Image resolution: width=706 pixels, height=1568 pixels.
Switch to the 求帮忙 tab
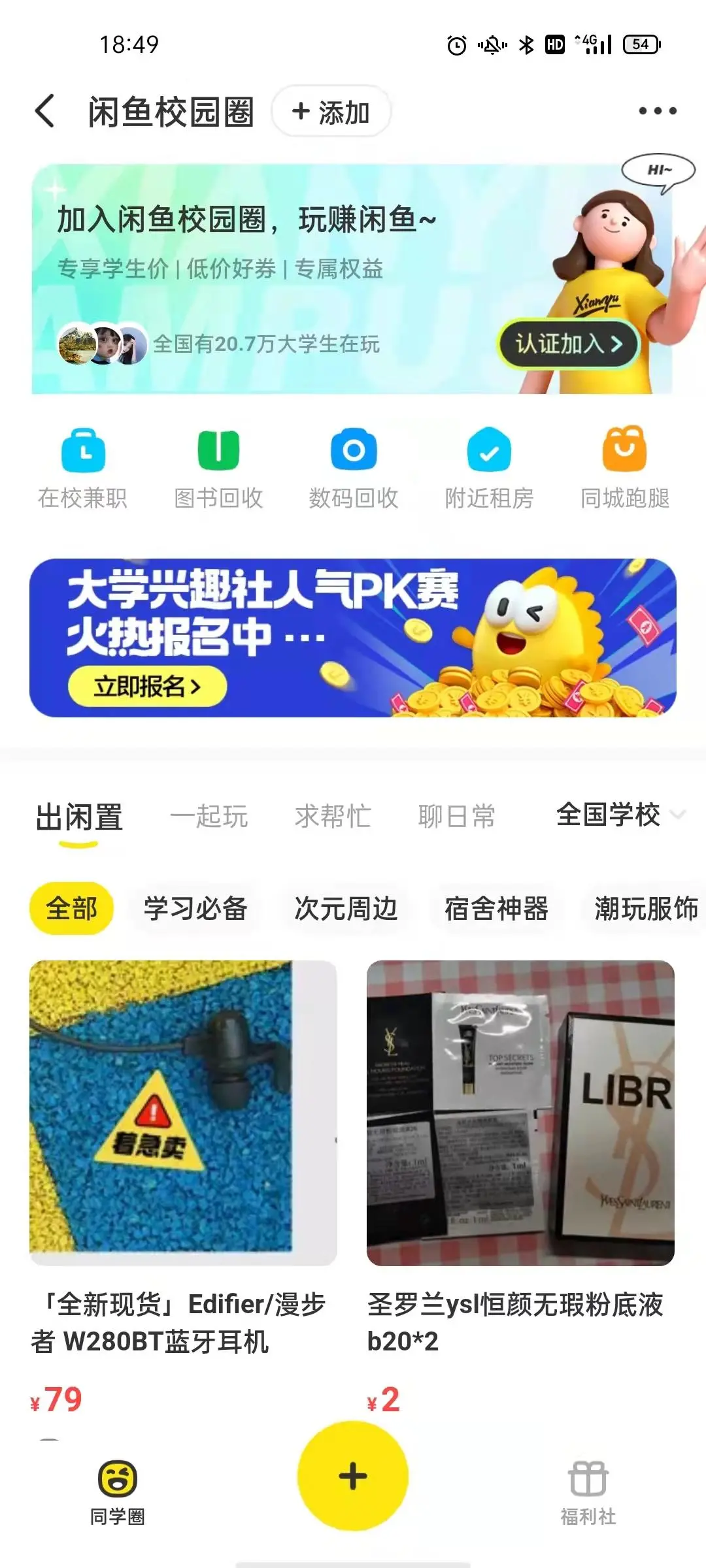[x=333, y=817]
